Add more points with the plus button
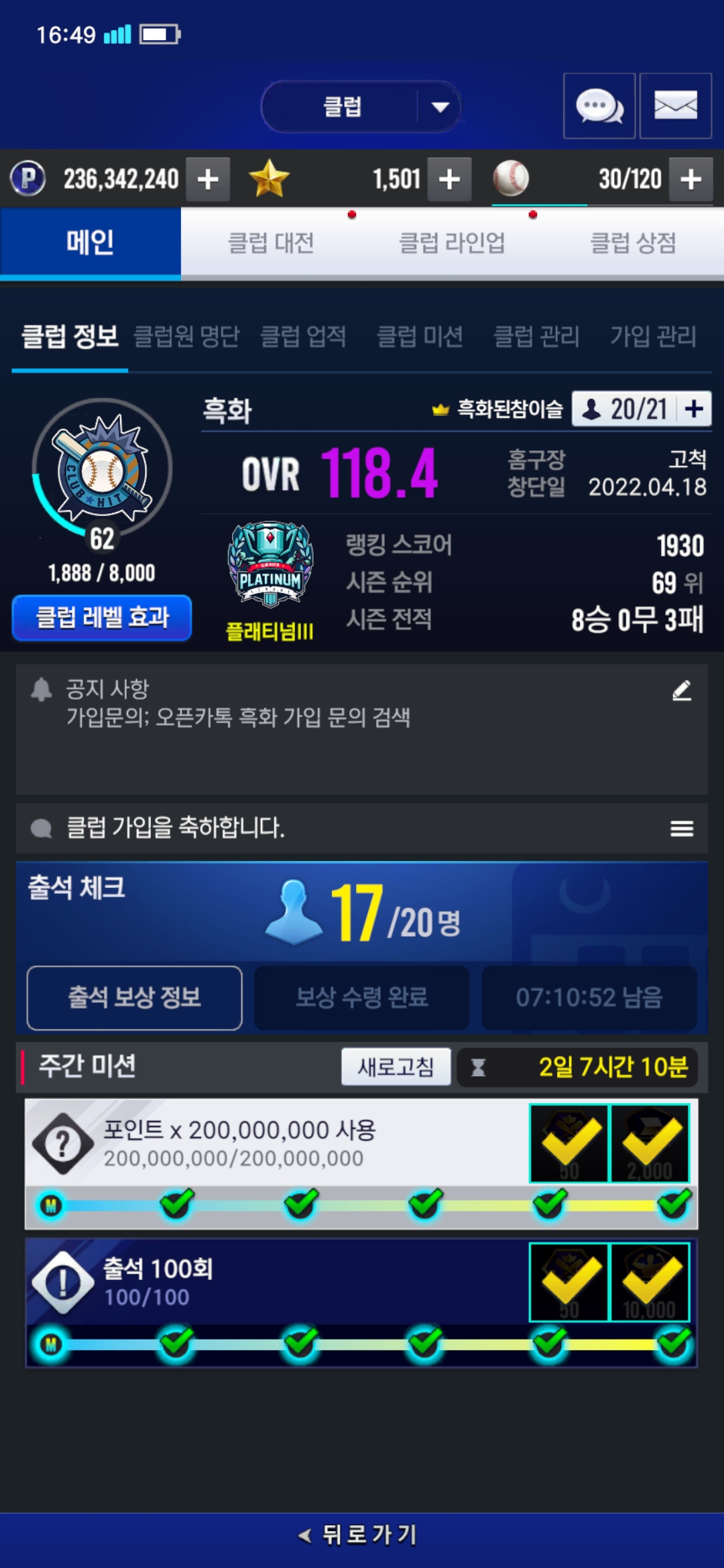 tap(208, 179)
